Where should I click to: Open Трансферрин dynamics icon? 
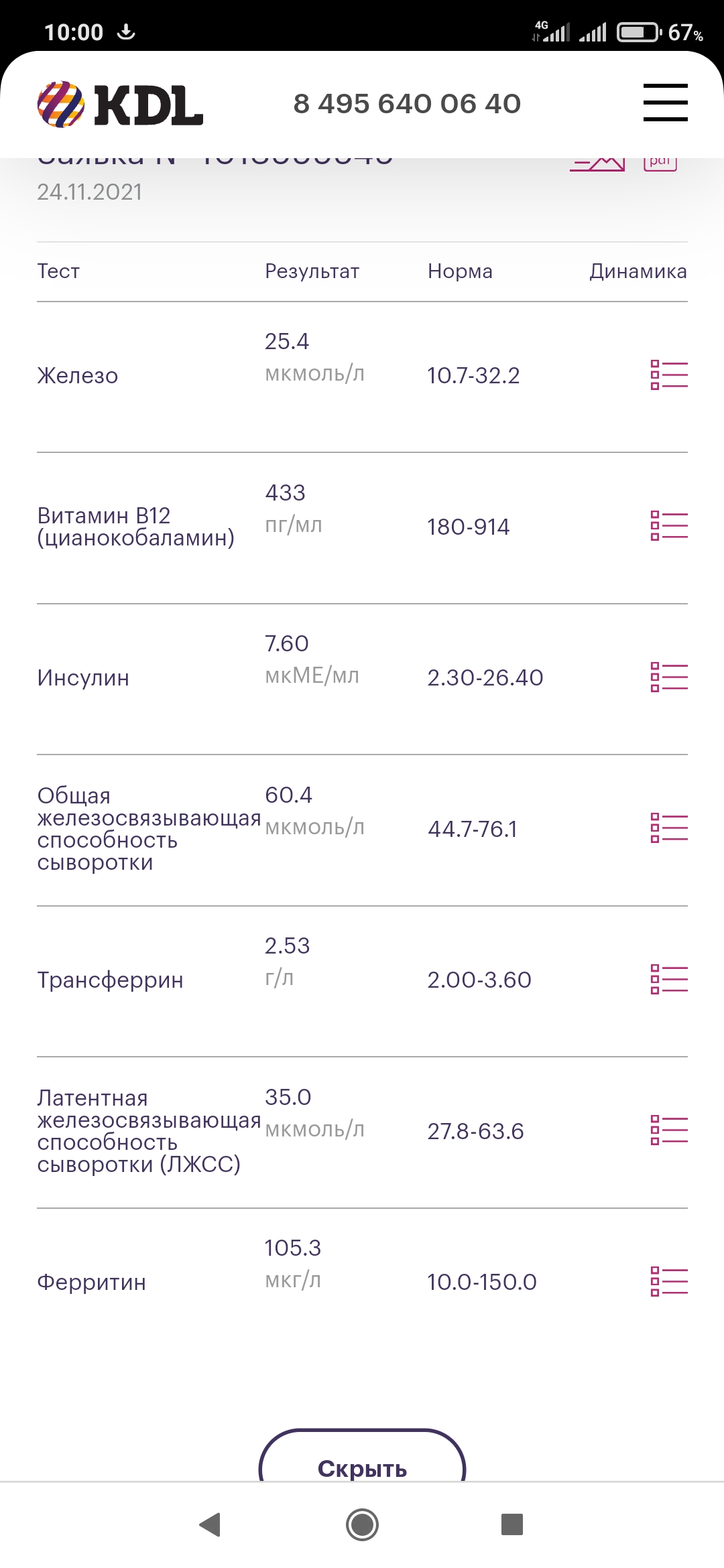click(669, 979)
